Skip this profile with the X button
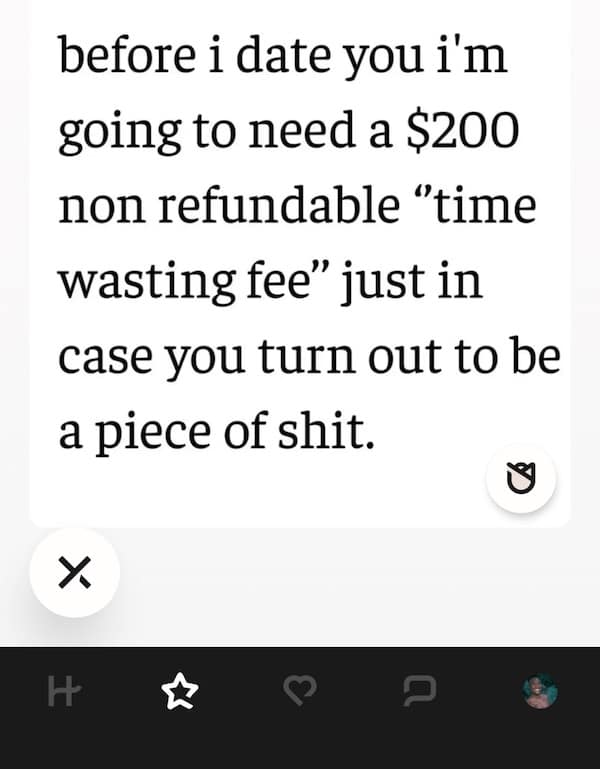 [x=75, y=573]
